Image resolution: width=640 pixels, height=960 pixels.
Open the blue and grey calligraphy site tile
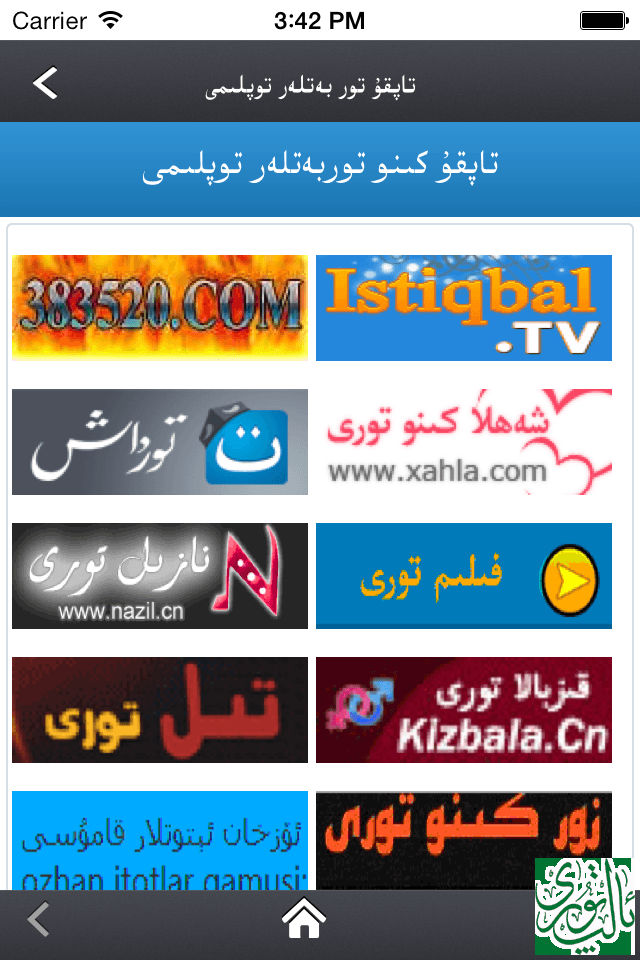pos(160,441)
